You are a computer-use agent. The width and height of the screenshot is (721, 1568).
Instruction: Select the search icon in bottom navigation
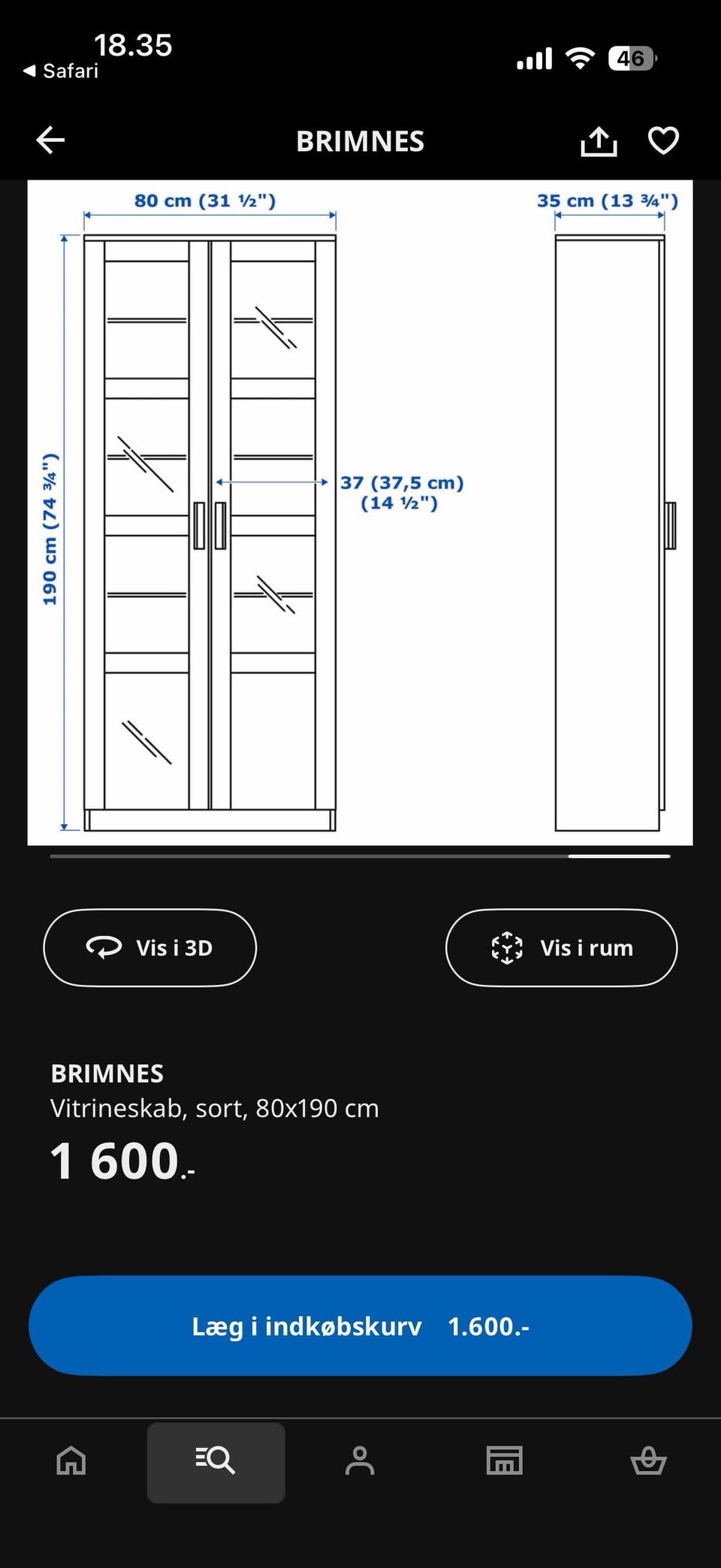tap(215, 1461)
